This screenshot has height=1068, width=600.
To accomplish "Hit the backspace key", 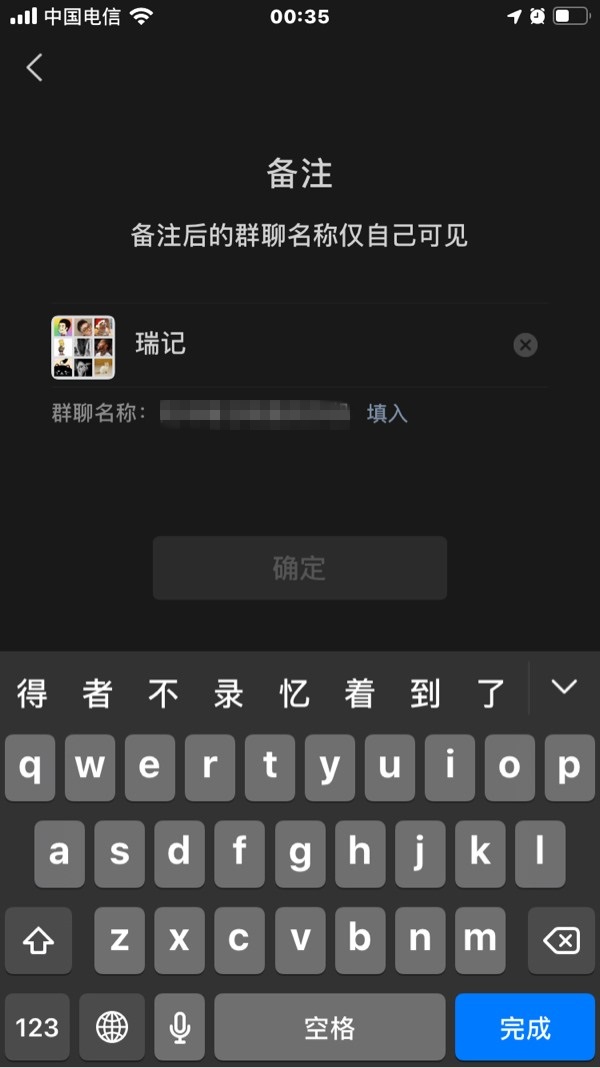I will pos(561,940).
